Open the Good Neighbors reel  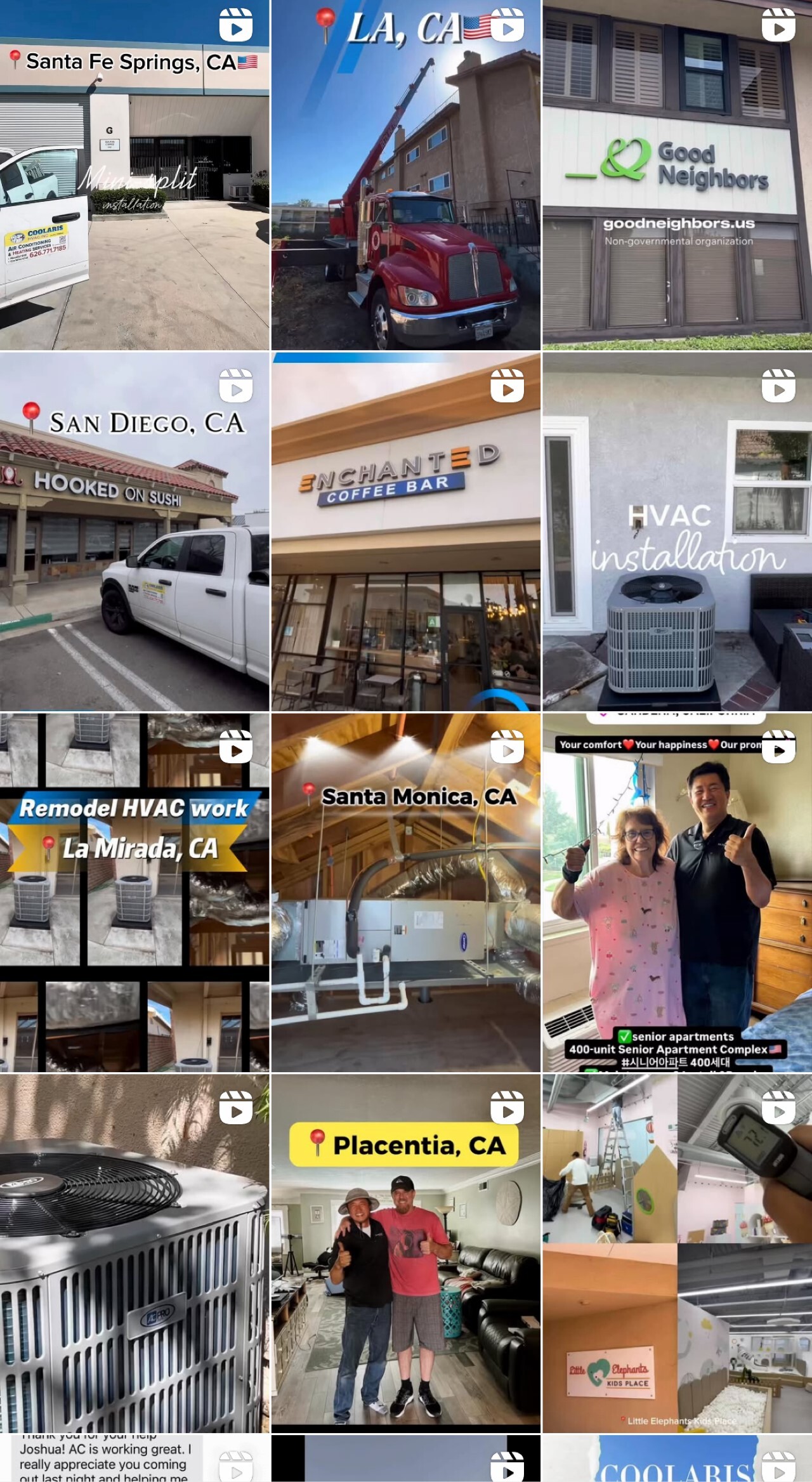[677, 175]
